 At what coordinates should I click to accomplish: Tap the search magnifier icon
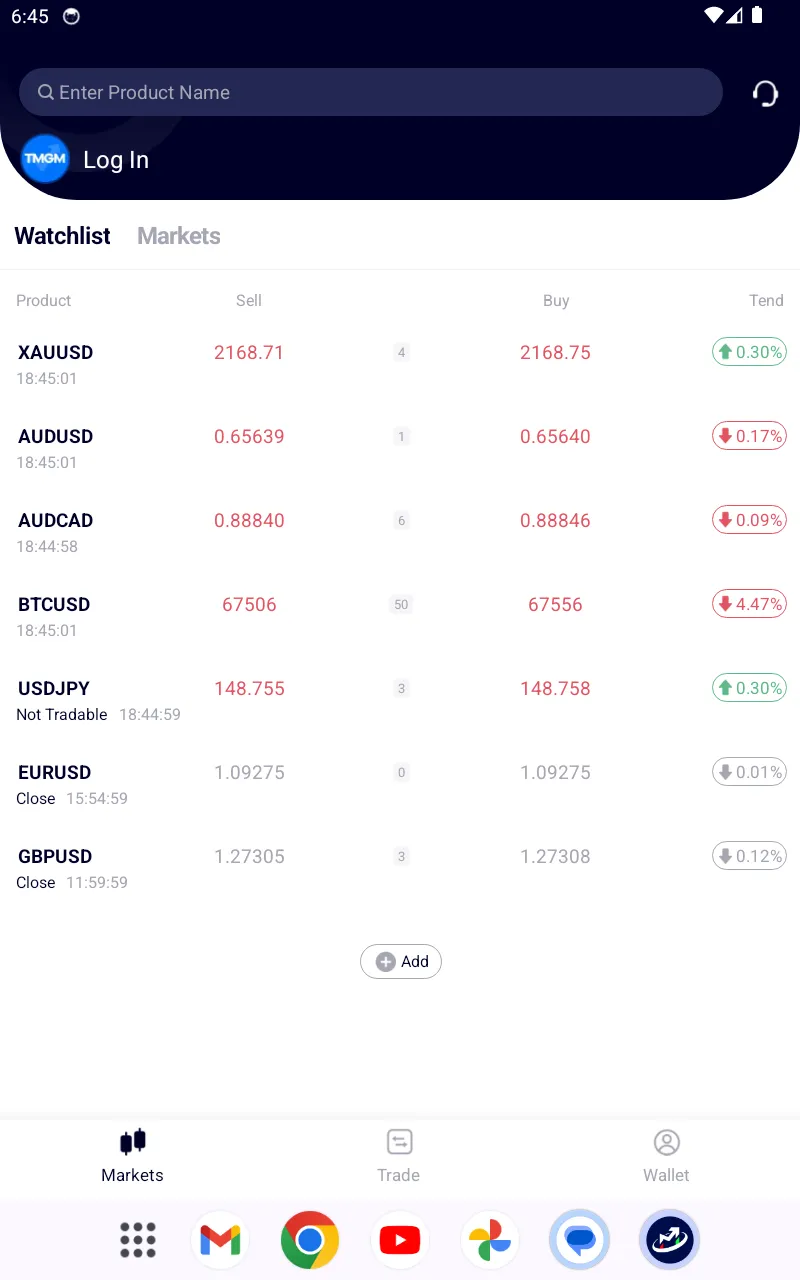pos(46,92)
